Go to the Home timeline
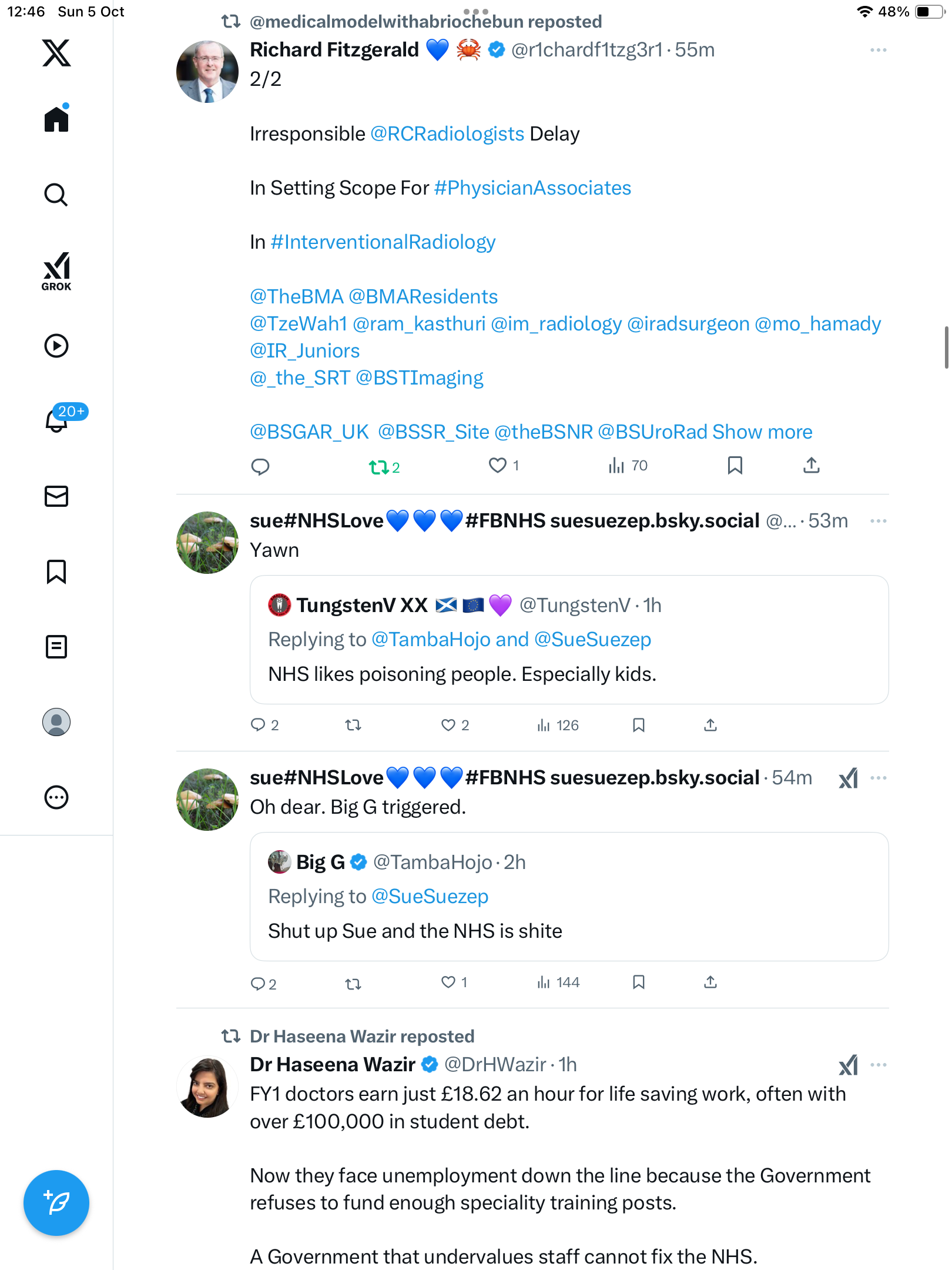 pyautogui.click(x=56, y=119)
